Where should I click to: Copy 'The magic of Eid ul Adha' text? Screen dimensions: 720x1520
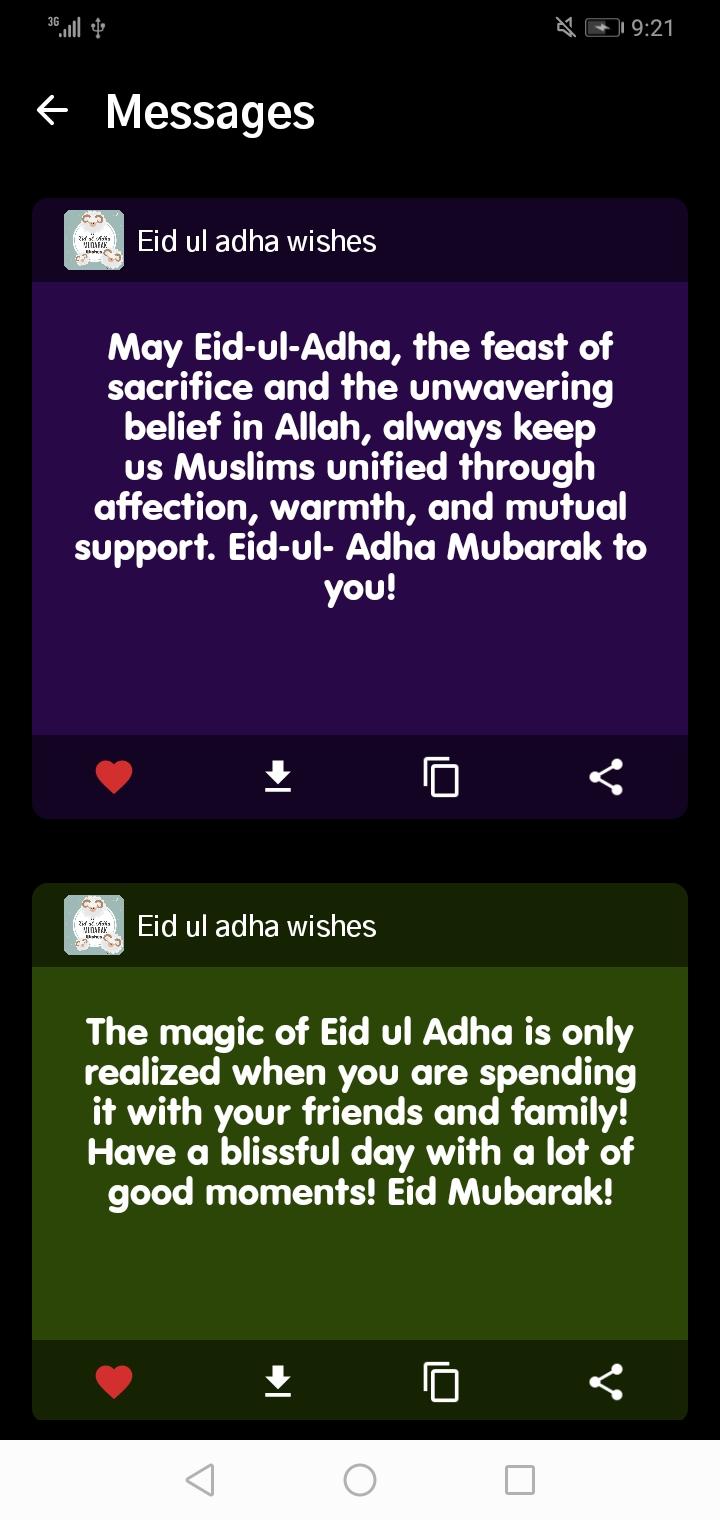[x=441, y=1382]
